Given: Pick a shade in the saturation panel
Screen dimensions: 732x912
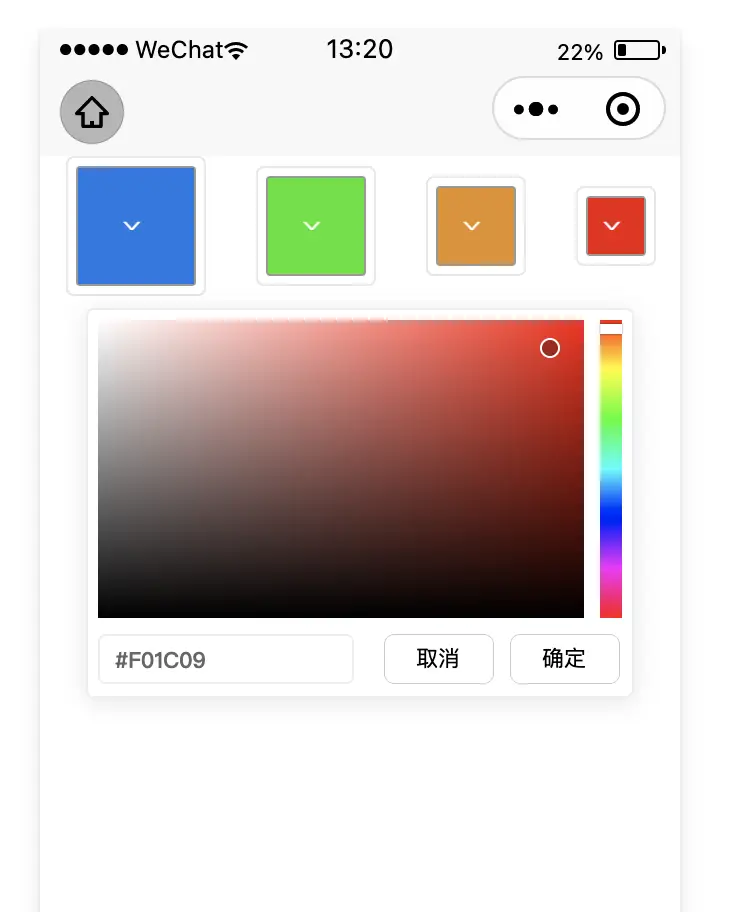Looking at the screenshot, I should [x=340, y=468].
